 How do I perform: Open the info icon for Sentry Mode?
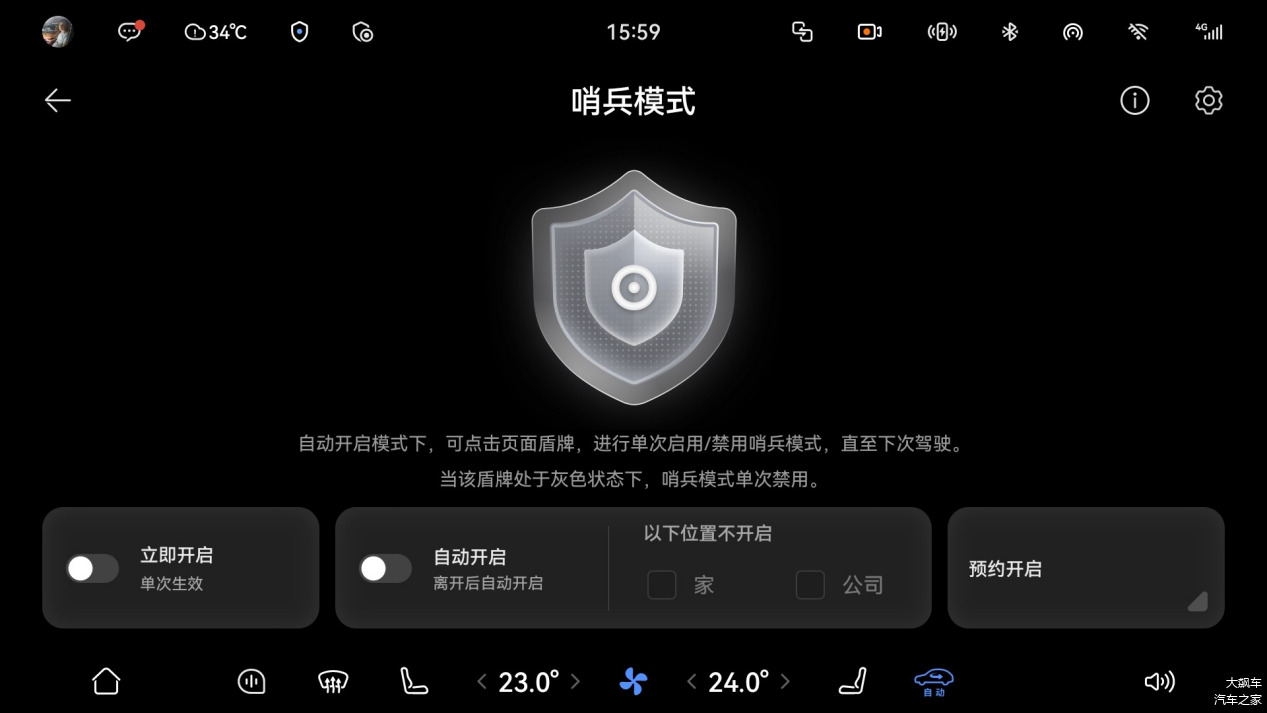(x=1134, y=100)
